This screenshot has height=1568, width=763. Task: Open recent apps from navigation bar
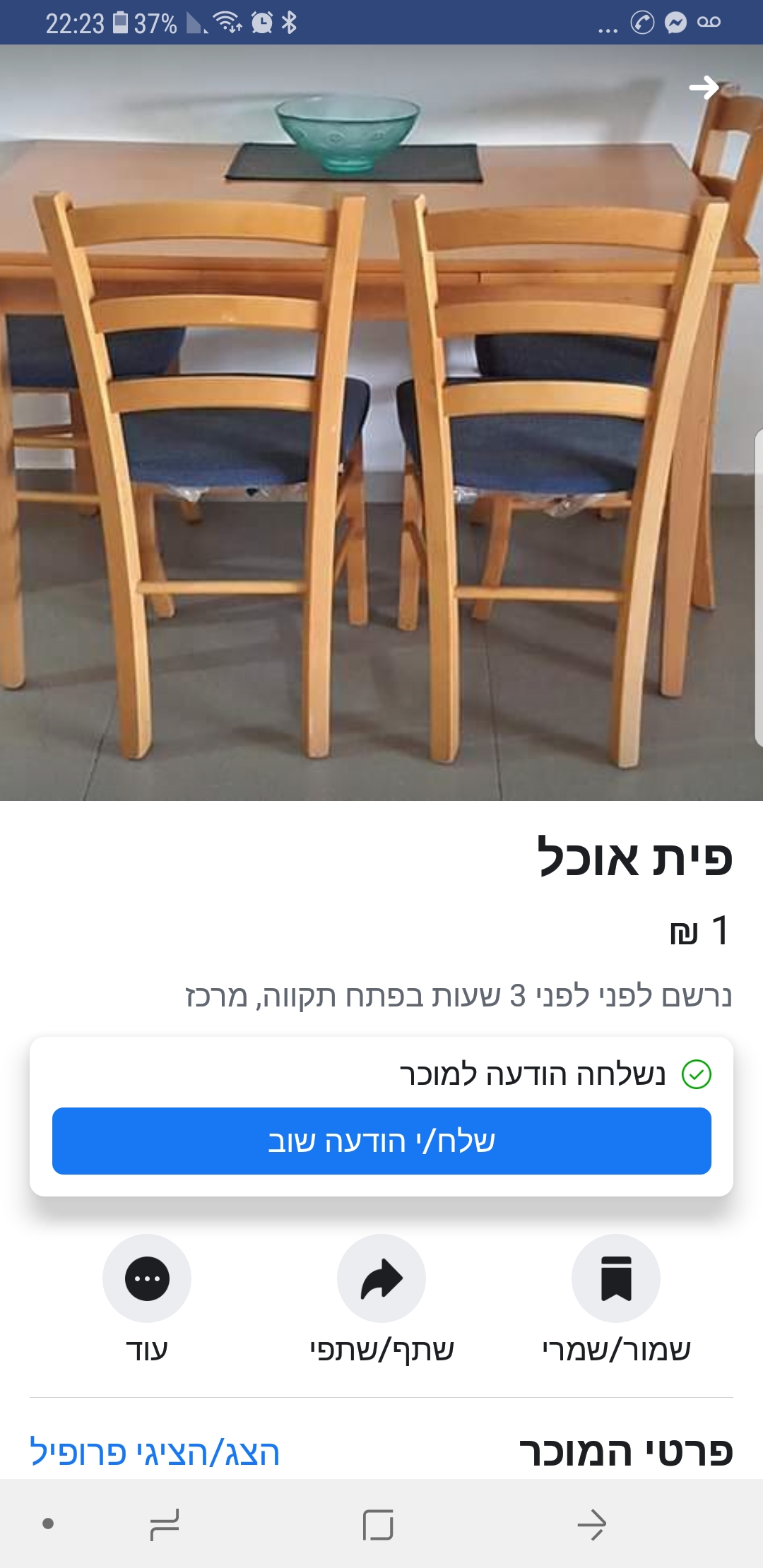coord(165,1524)
